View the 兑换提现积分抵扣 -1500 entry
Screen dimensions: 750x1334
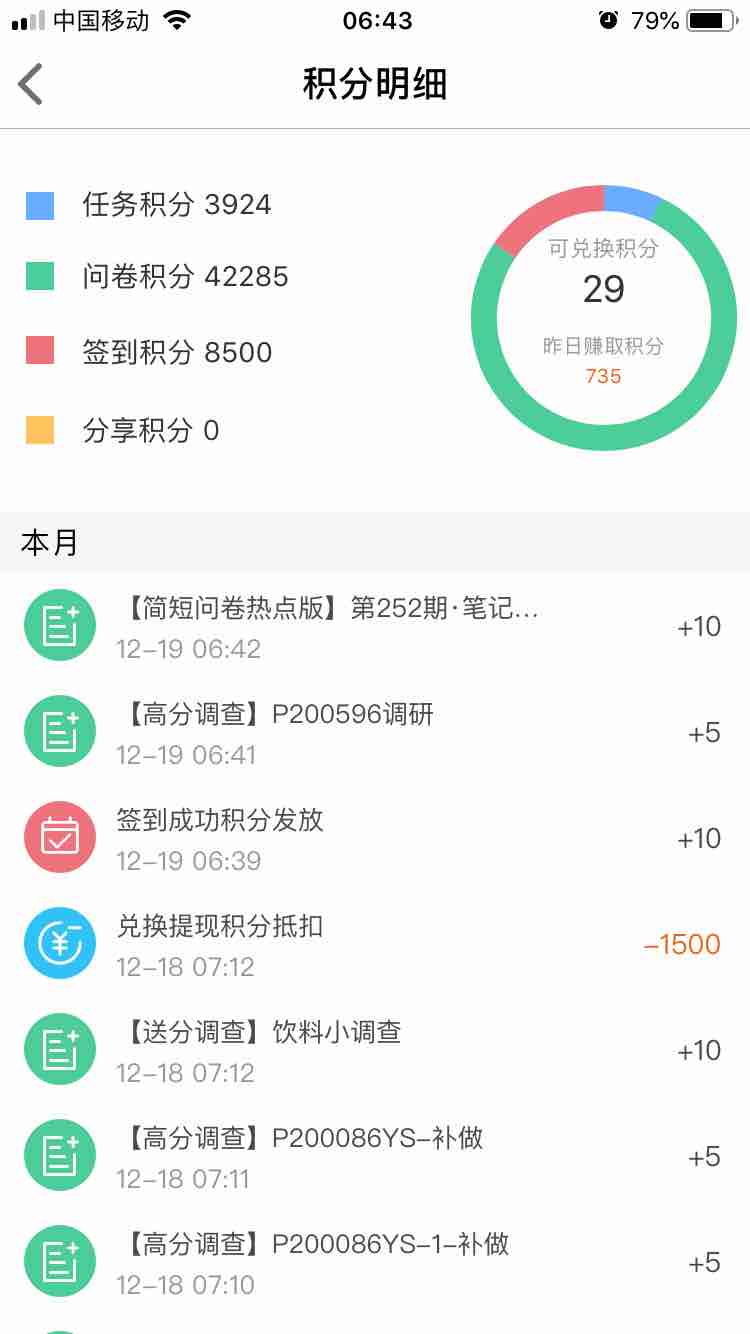tap(375, 944)
